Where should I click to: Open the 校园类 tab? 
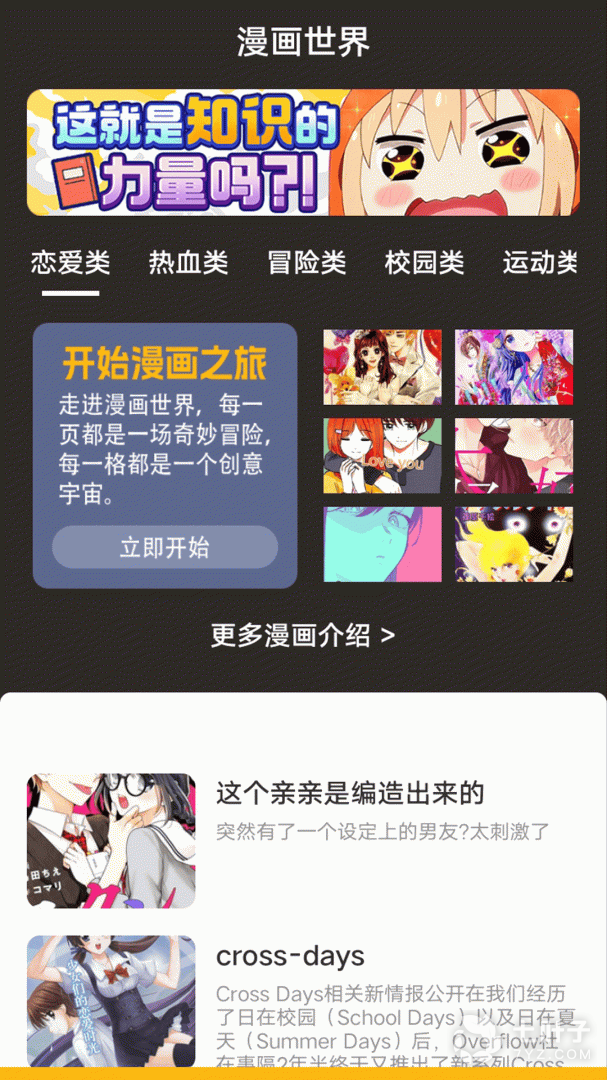pos(424,263)
